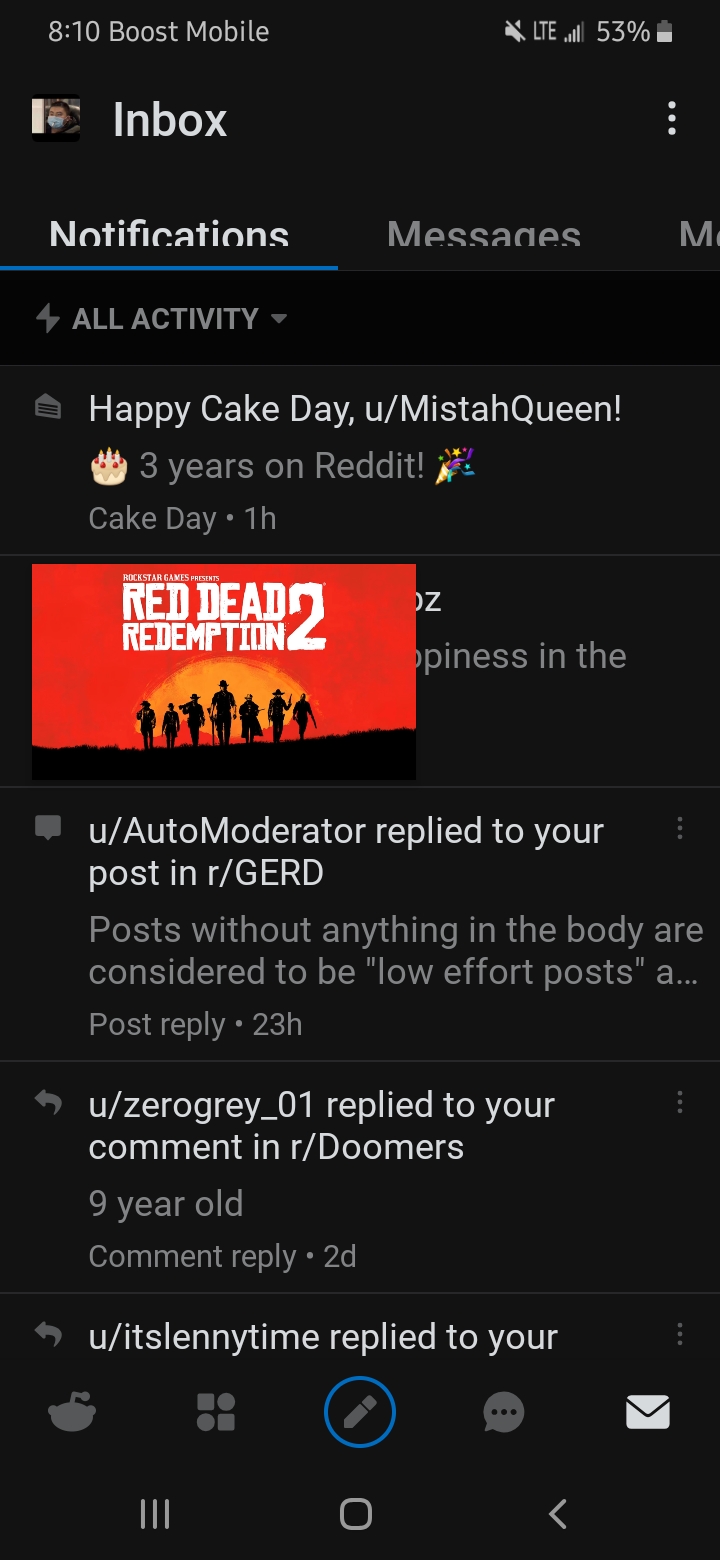The image size is (720, 1560).
Task: Open the Inbox overflow menu
Action: point(671,119)
